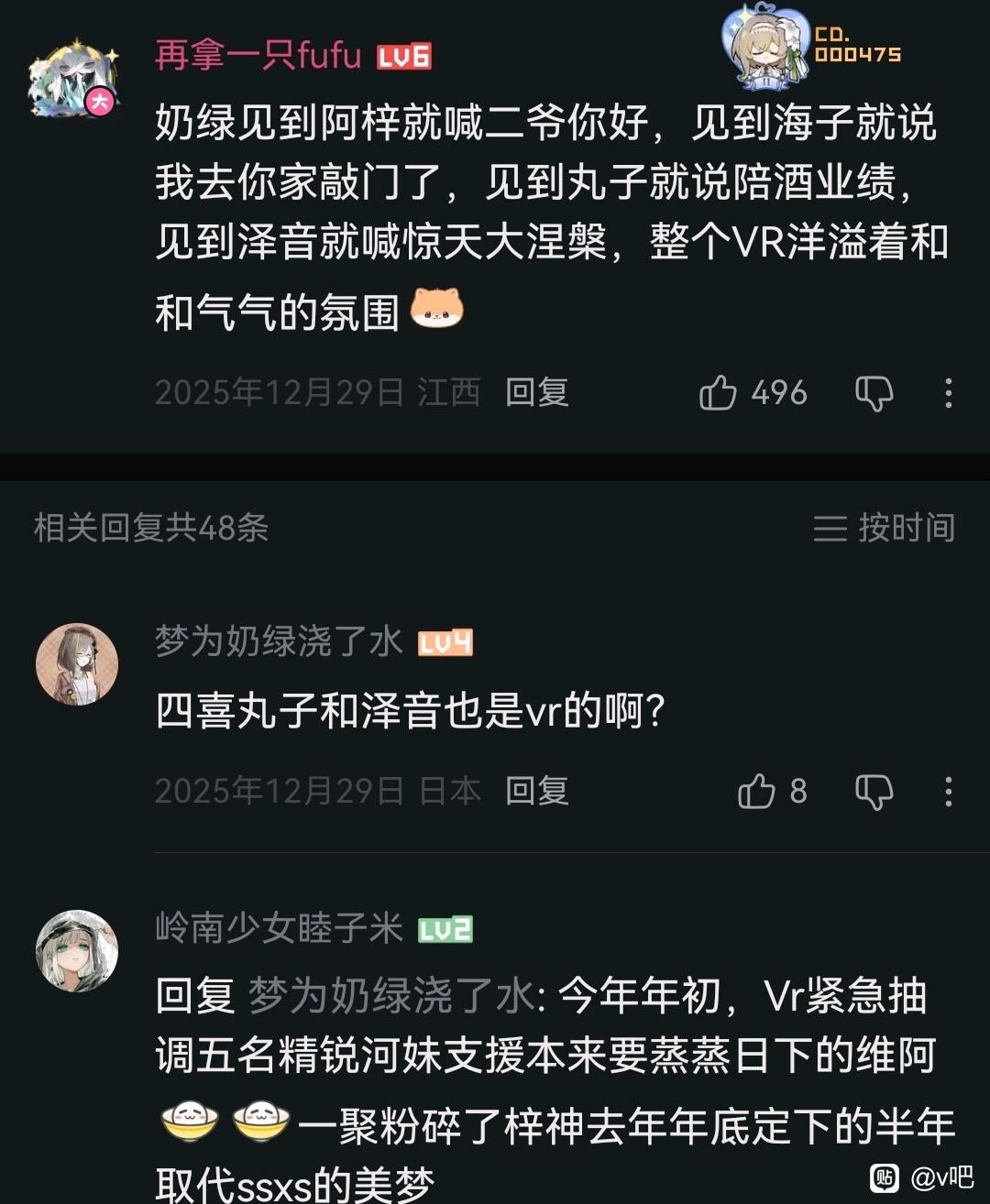The width and height of the screenshot is (990, 1204).
Task: Open overflow menu on 再拿一只fufu's comment
Action: coord(948,393)
